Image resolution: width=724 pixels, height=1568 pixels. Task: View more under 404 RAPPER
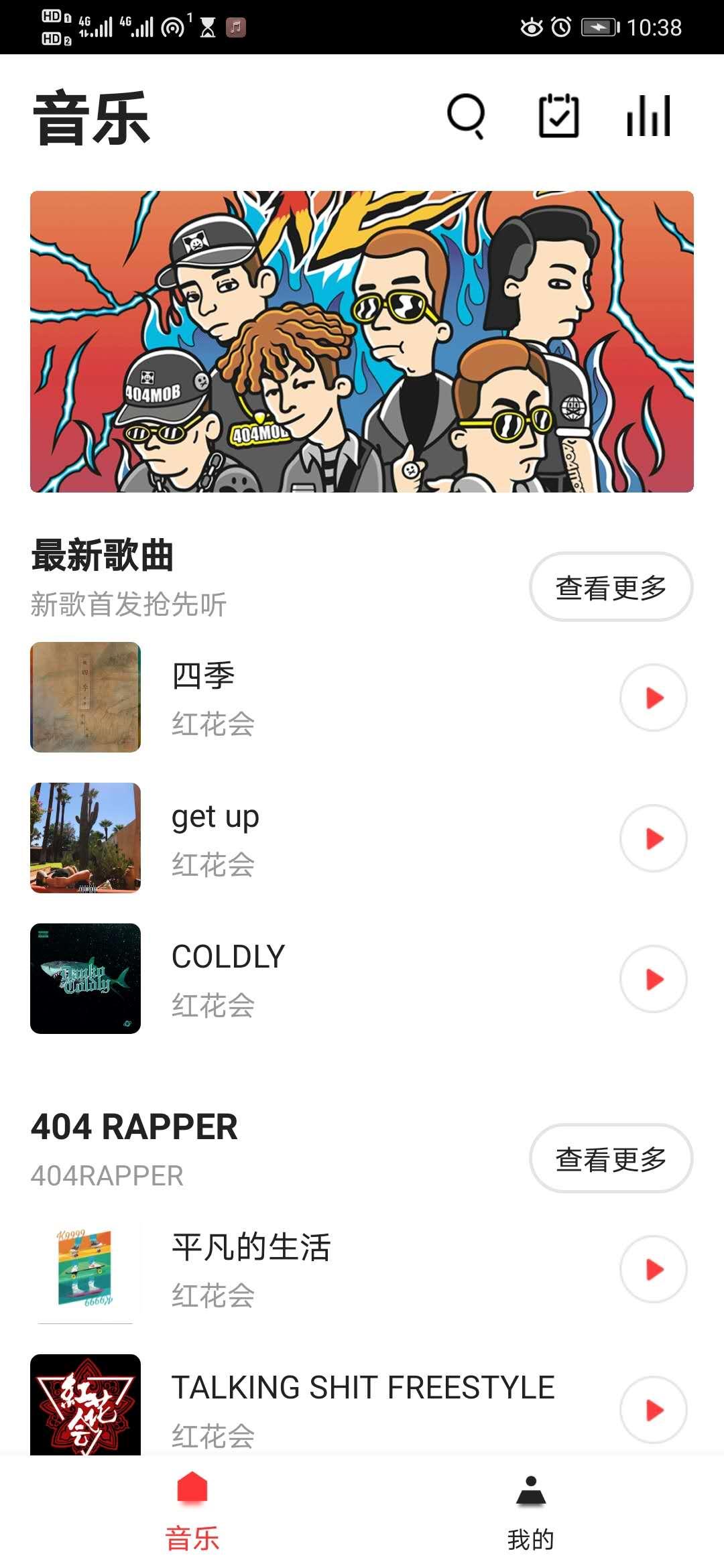click(611, 1159)
